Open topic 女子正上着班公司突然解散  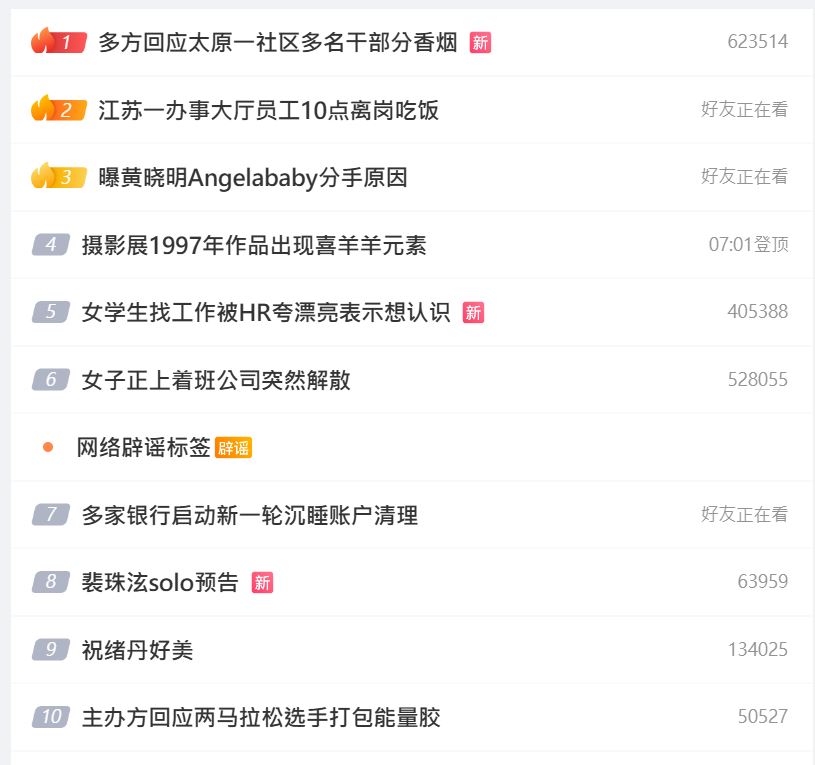[x=215, y=380]
